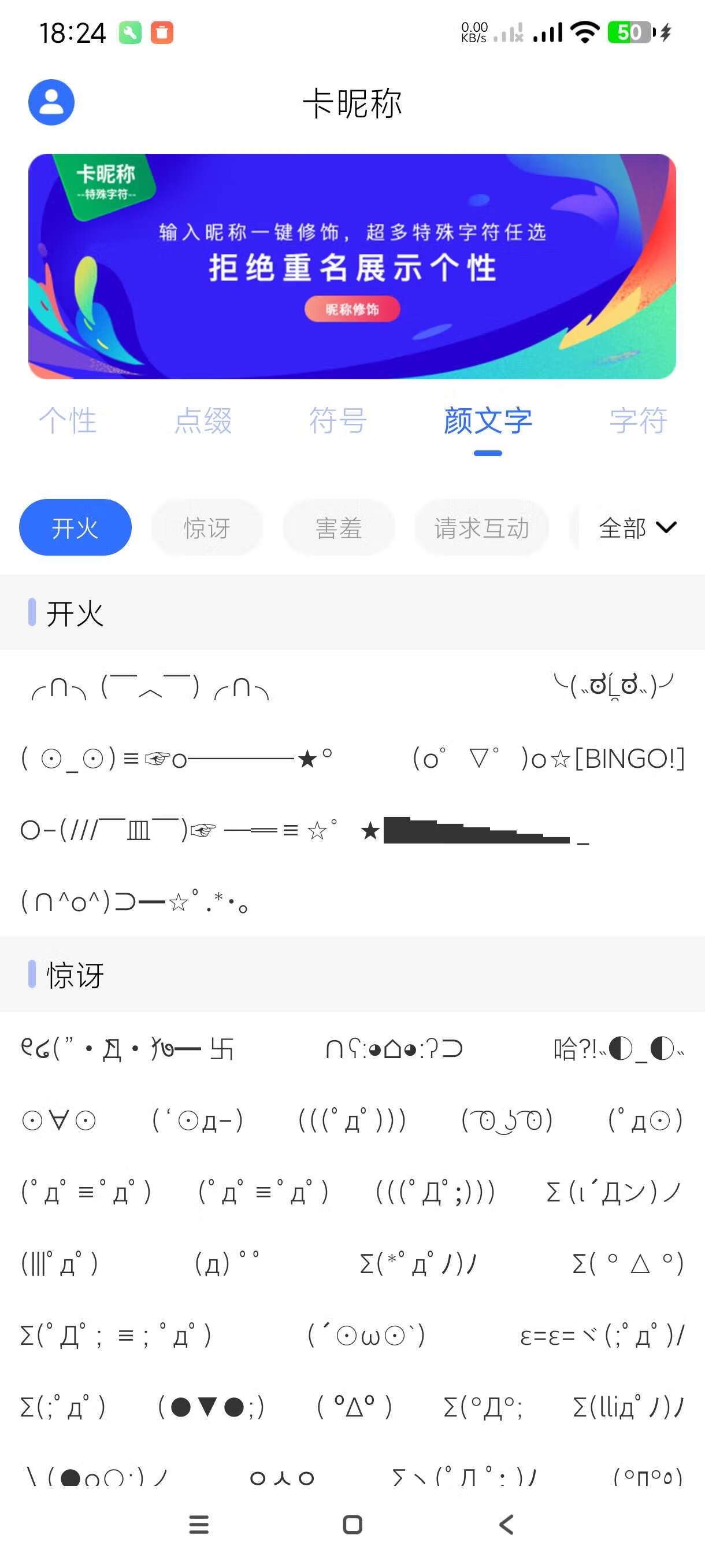Choose the 害羞 category chip

pos(339,527)
